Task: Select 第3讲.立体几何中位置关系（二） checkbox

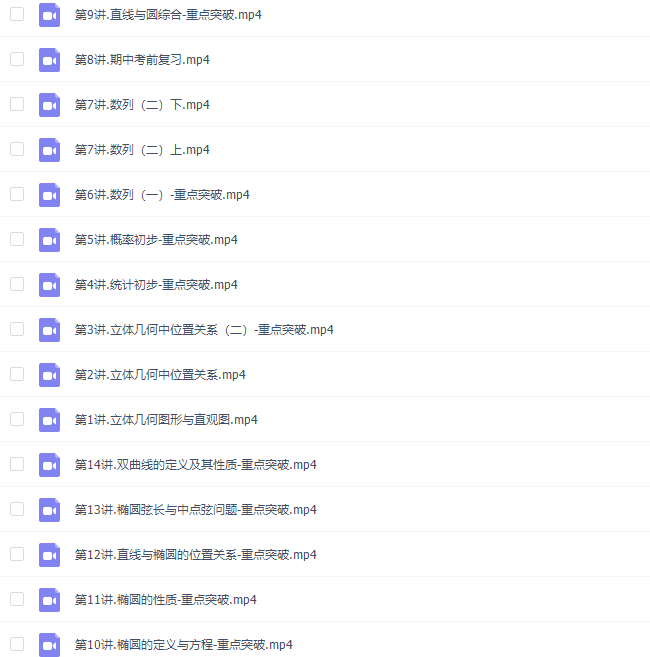Action: pos(17,329)
